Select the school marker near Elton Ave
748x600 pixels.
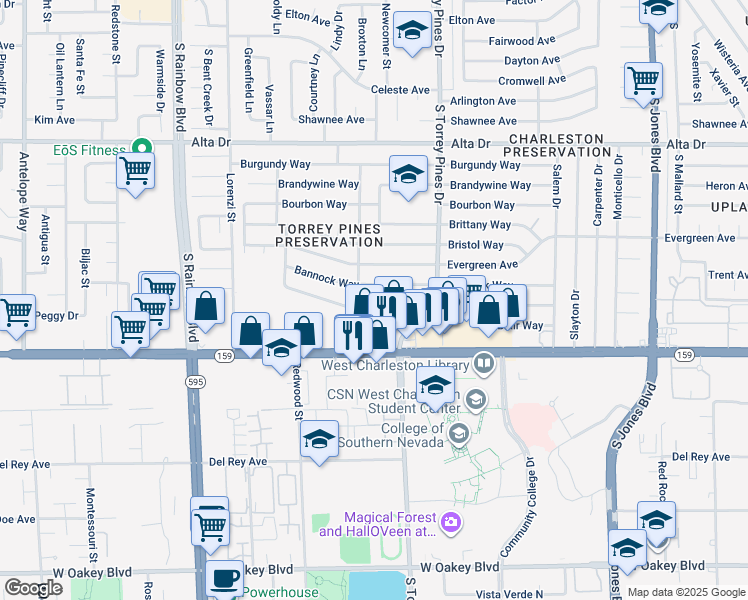412,31
